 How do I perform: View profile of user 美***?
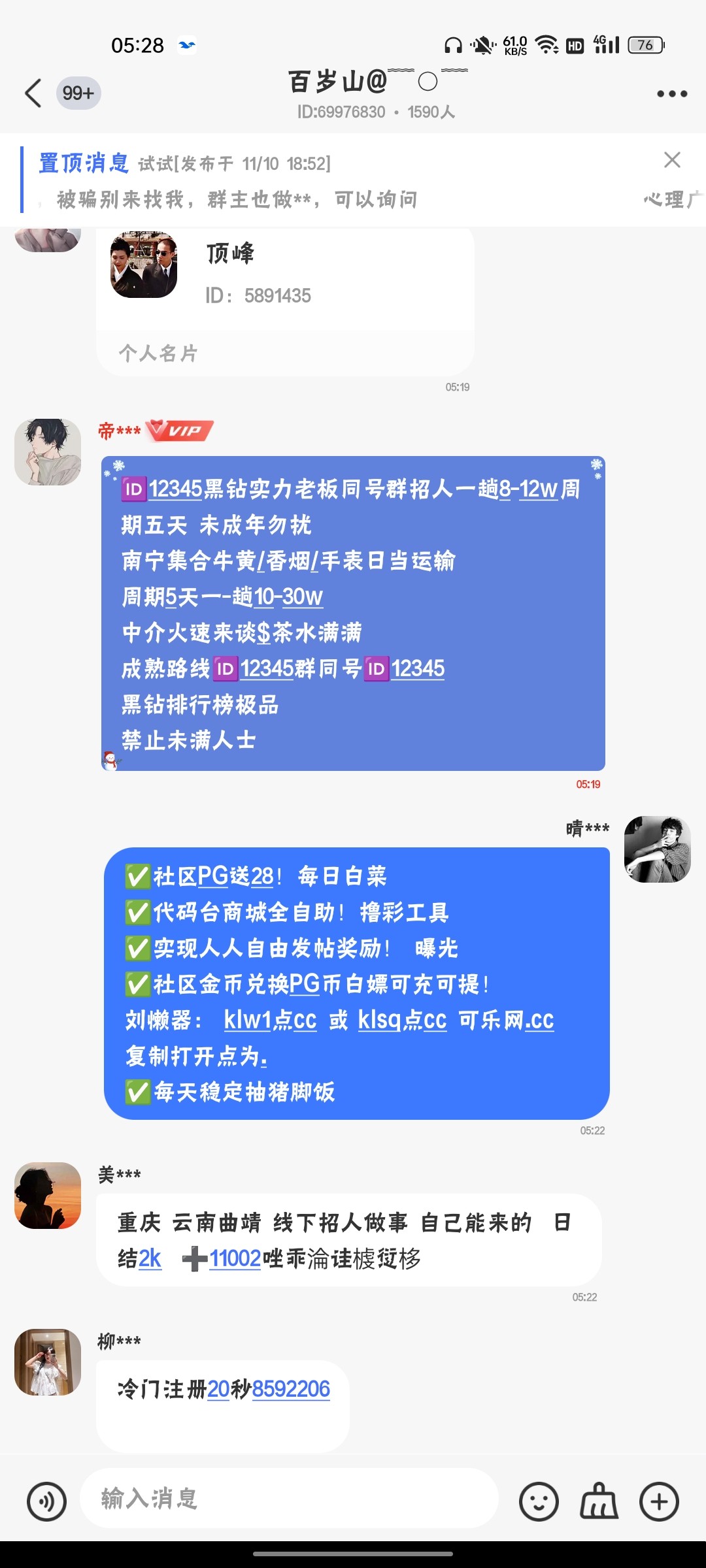48,1196
